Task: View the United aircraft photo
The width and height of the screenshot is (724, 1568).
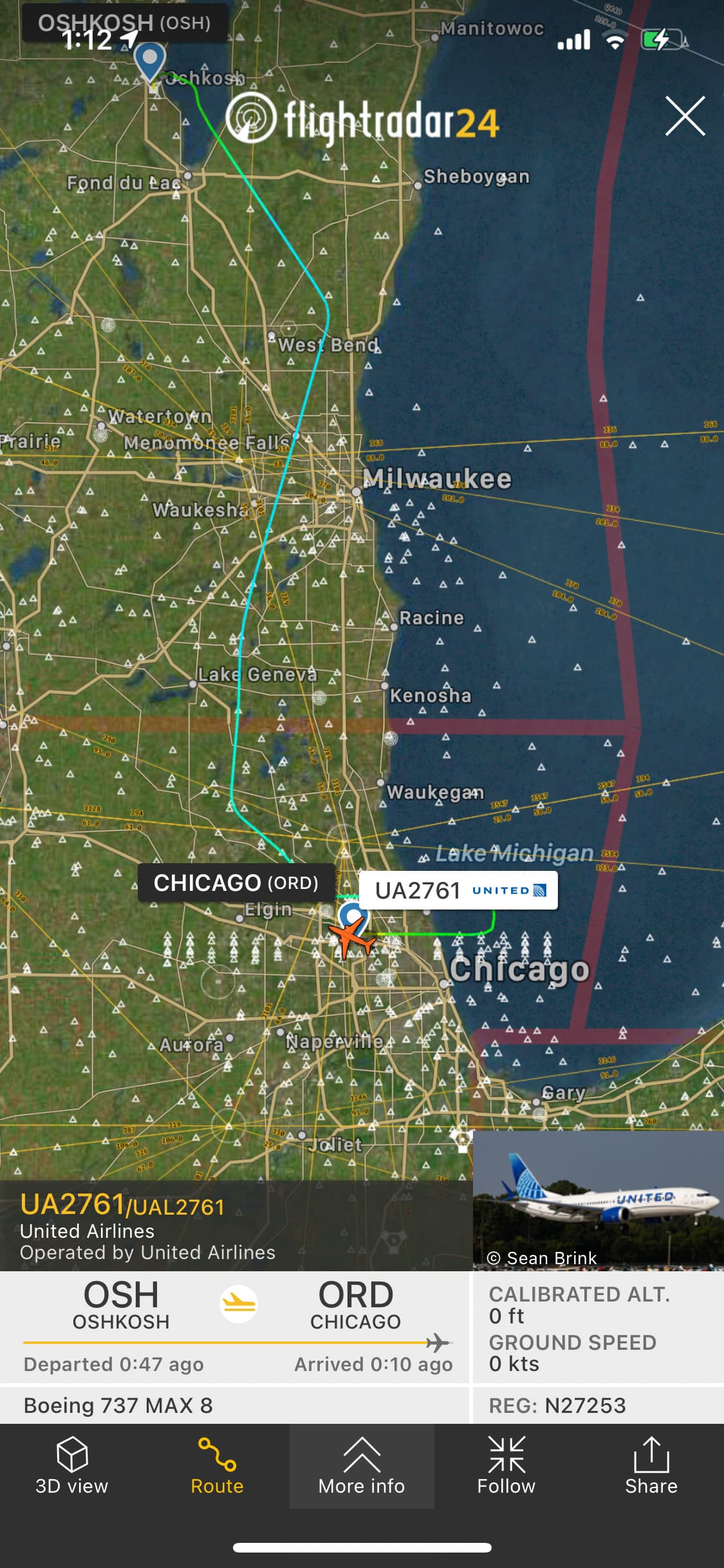Action: pyautogui.click(x=598, y=1200)
